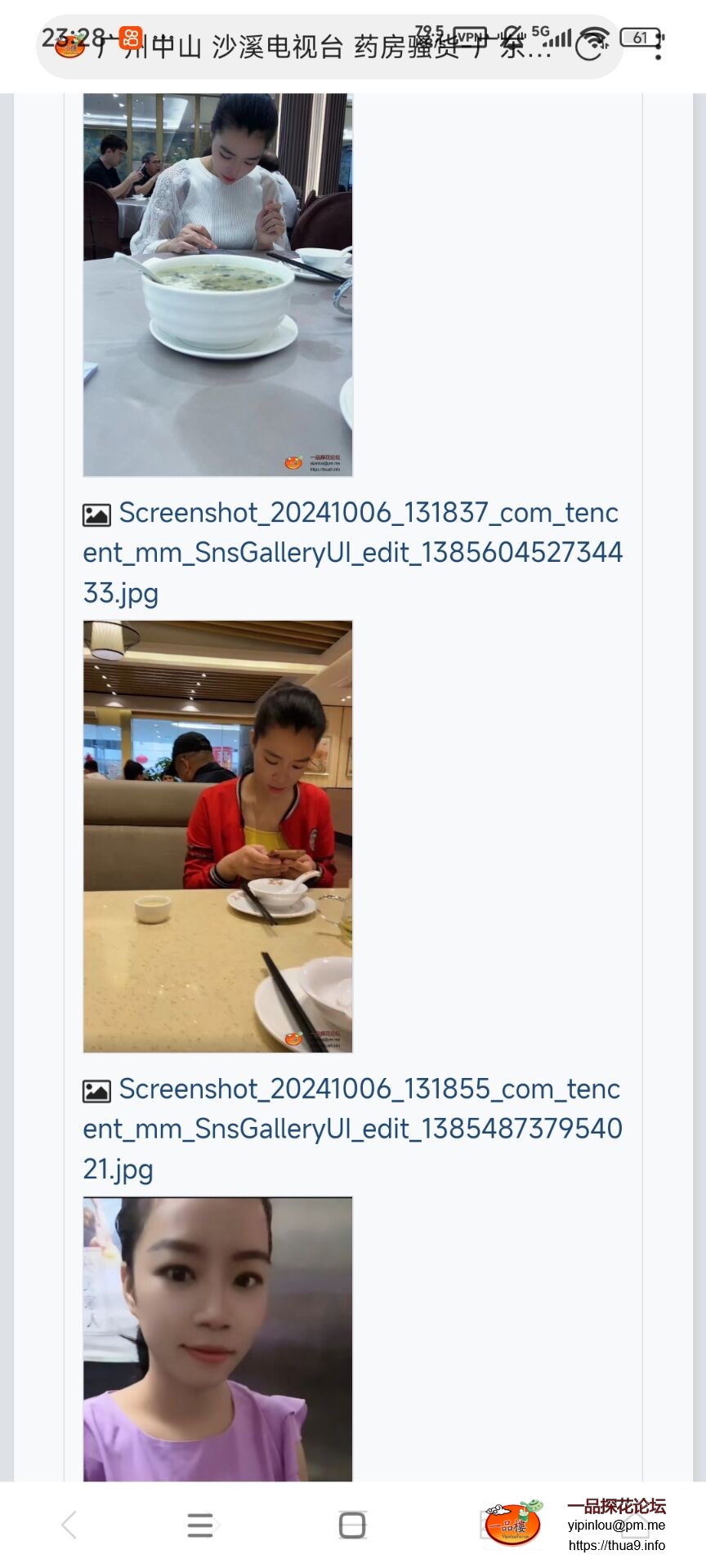Open the browser overflow menu
706x1568 pixels.
click(659, 47)
